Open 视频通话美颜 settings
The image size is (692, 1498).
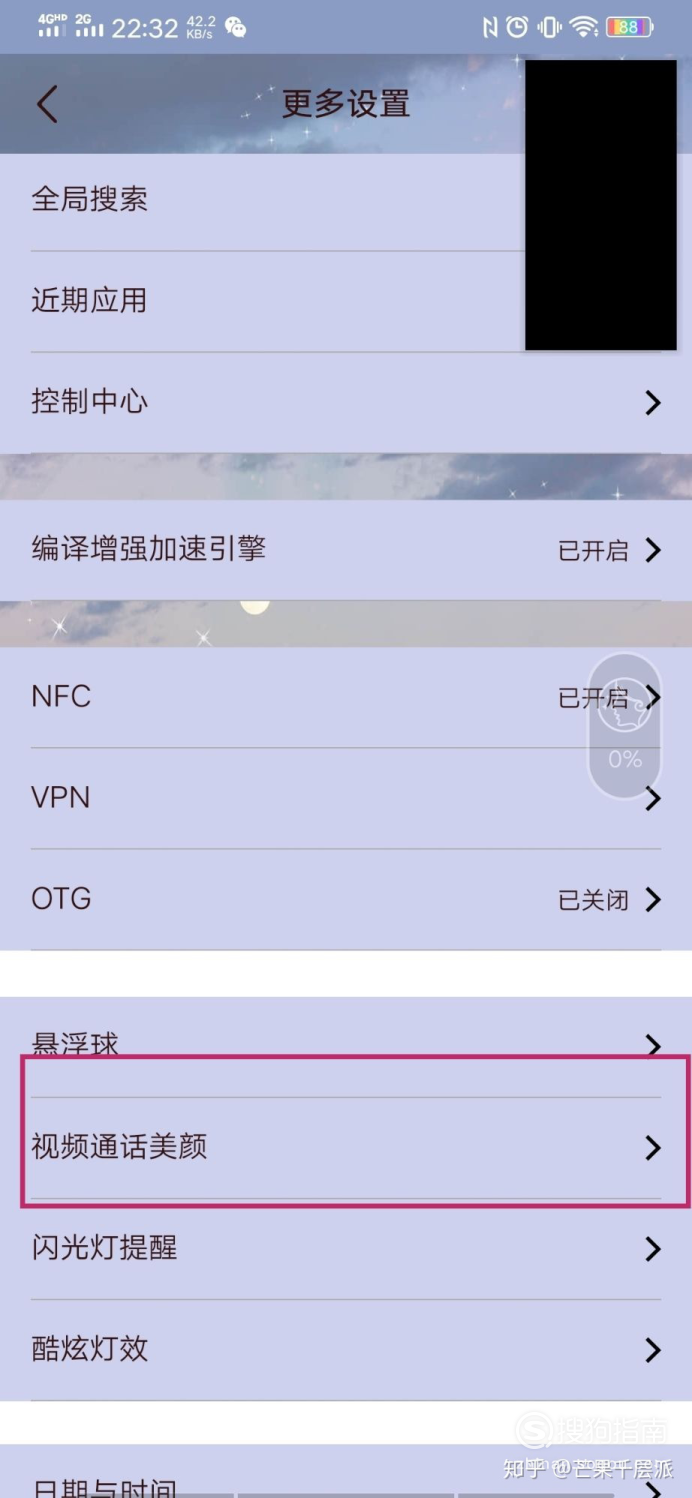click(x=346, y=1147)
